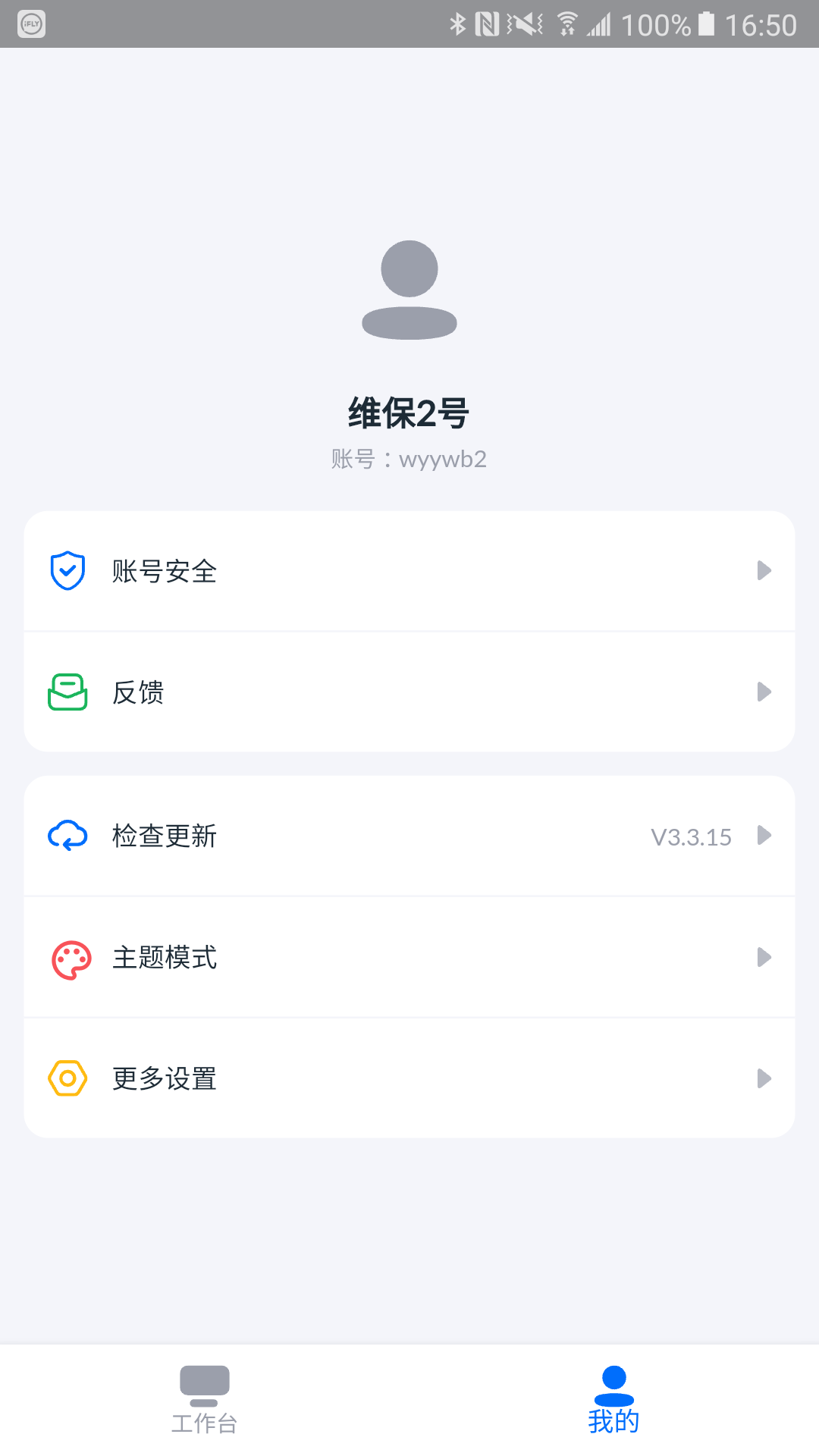
Task: Open the 更多设置 yellow gear icon
Action: pyautogui.click(x=67, y=1078)
